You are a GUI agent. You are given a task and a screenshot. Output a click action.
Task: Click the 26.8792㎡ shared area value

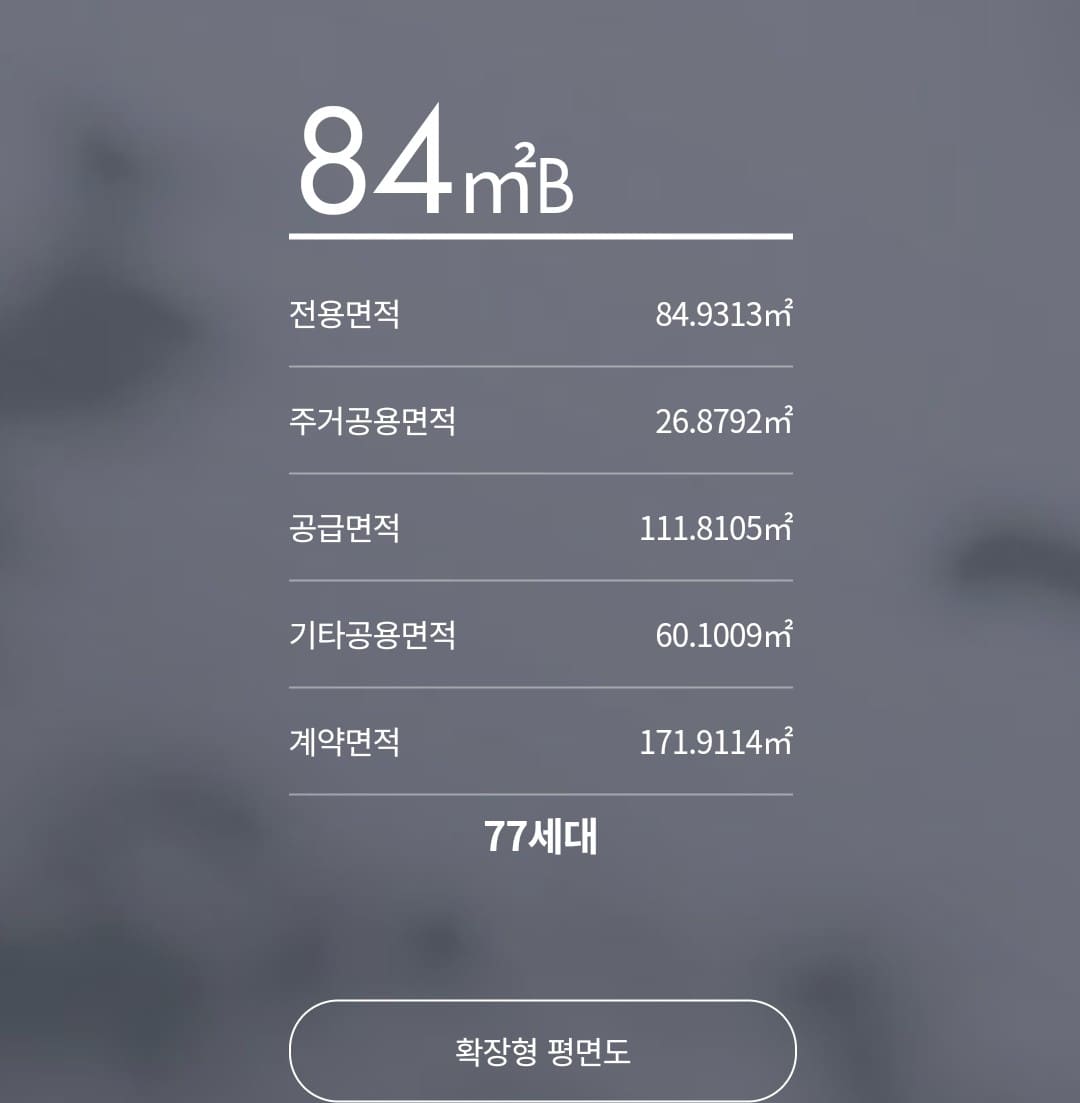click(x=725, y=422)
